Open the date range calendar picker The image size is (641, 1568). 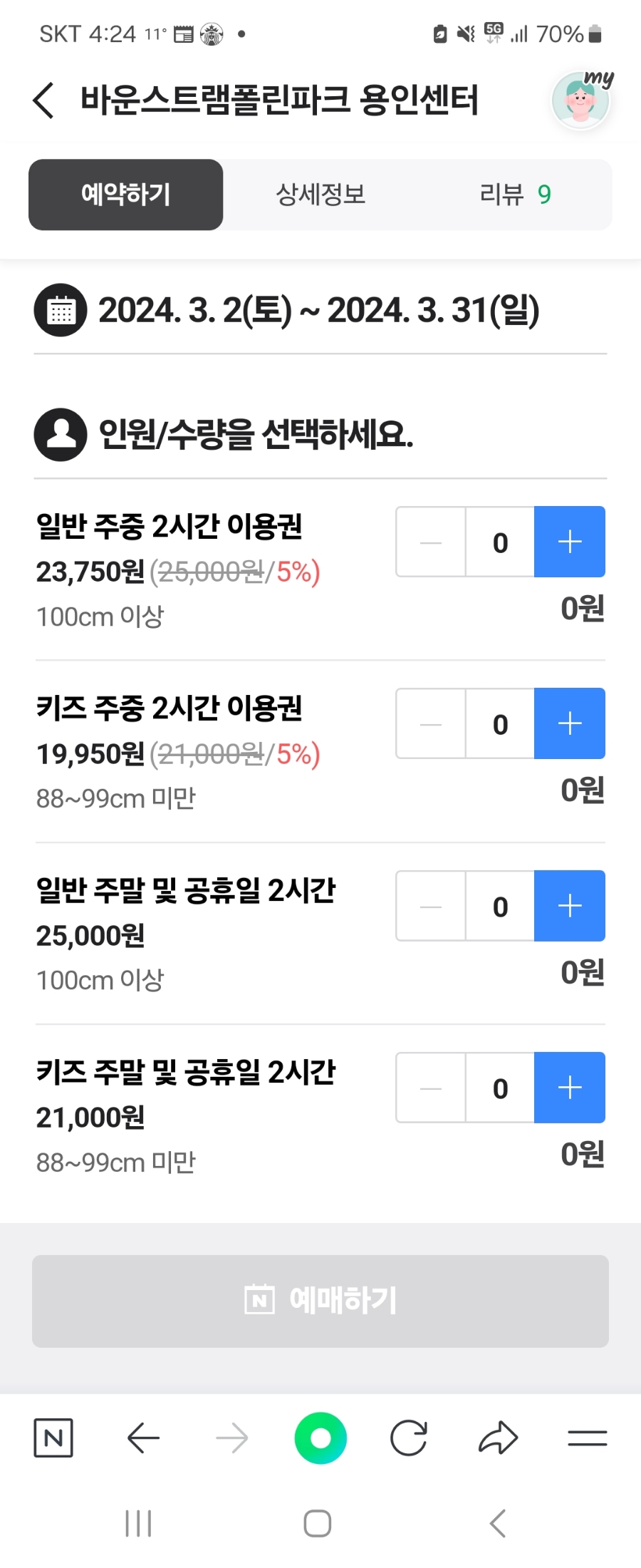[61, 311]
